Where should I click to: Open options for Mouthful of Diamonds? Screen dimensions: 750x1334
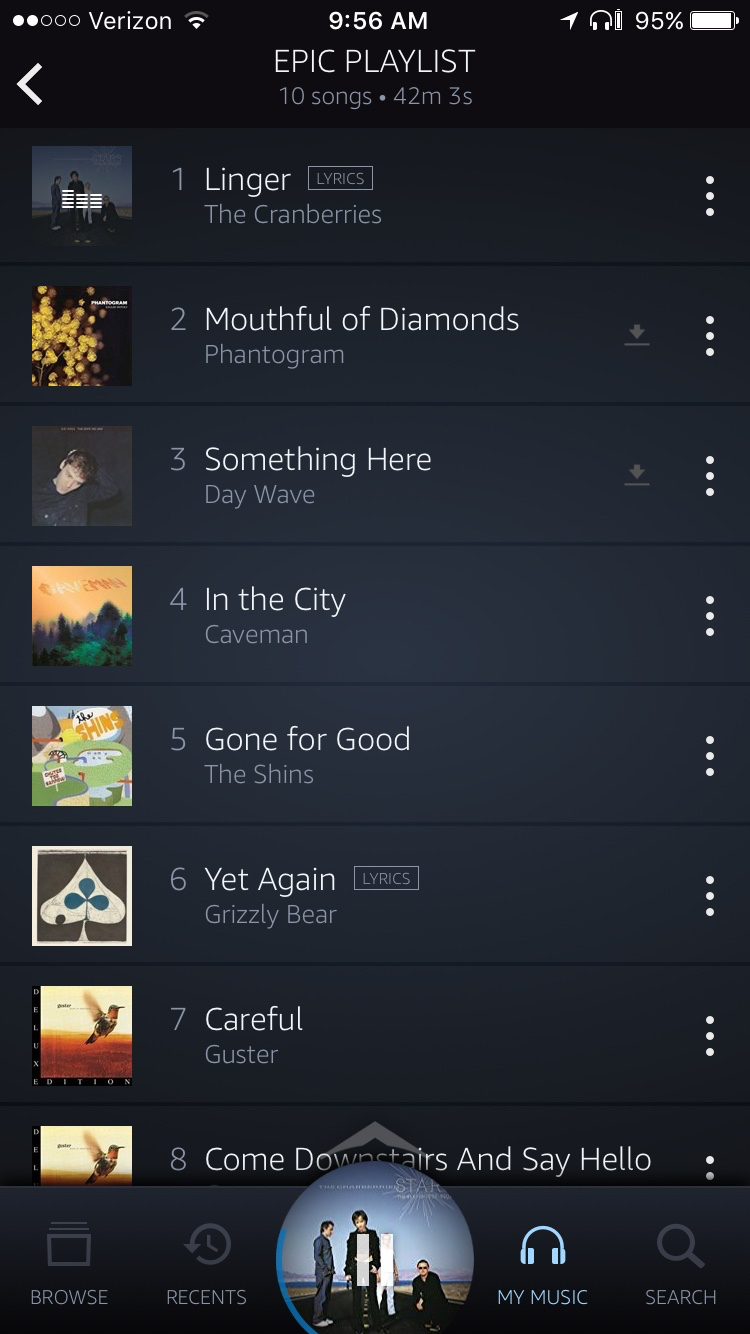click(709, 336)
